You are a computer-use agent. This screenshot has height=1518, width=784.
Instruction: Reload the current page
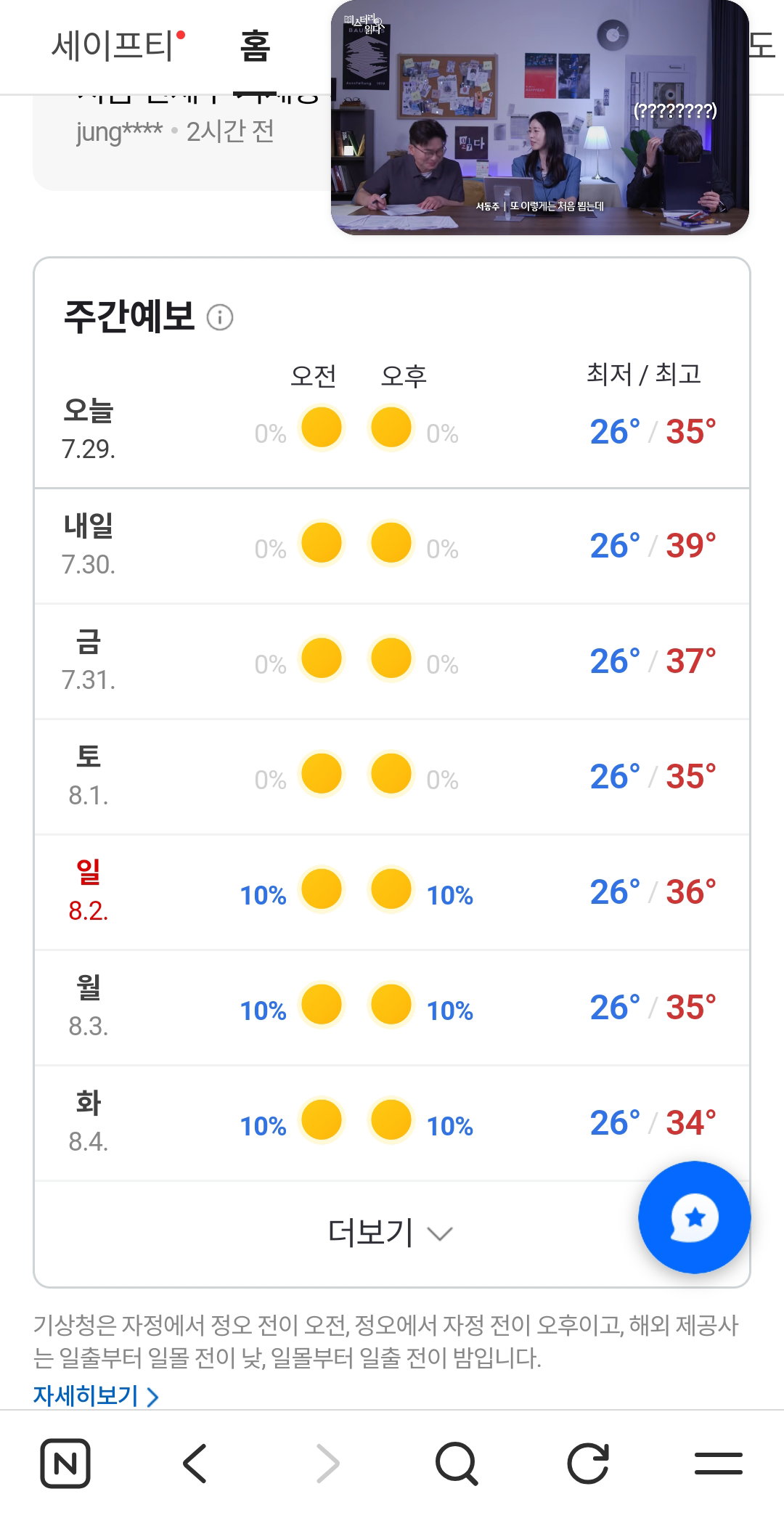click(588, 1464)
